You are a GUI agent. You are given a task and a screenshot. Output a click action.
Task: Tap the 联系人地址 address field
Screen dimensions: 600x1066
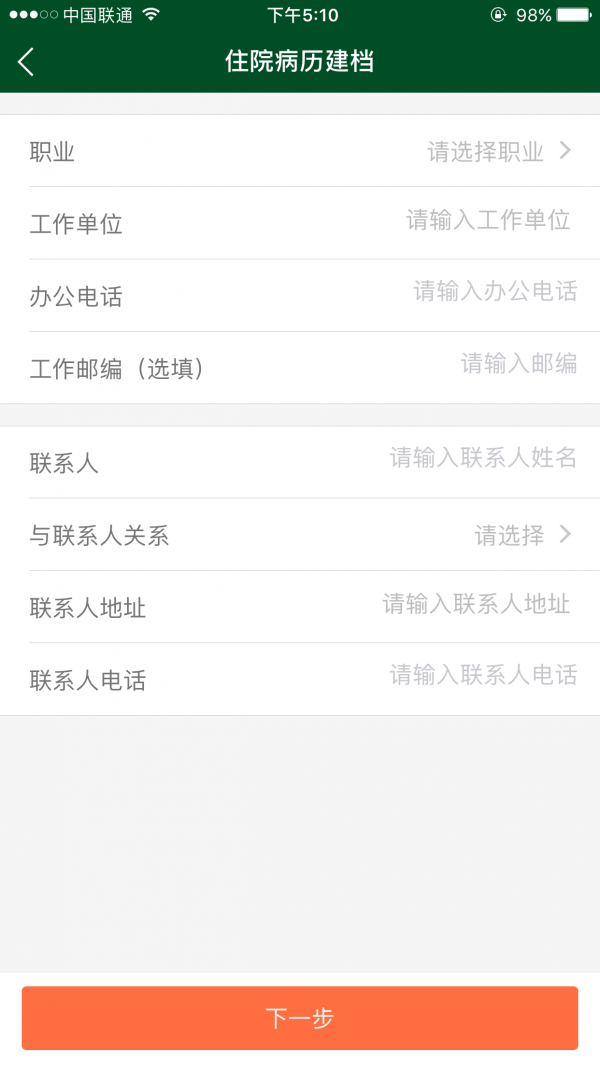(300, 607)
